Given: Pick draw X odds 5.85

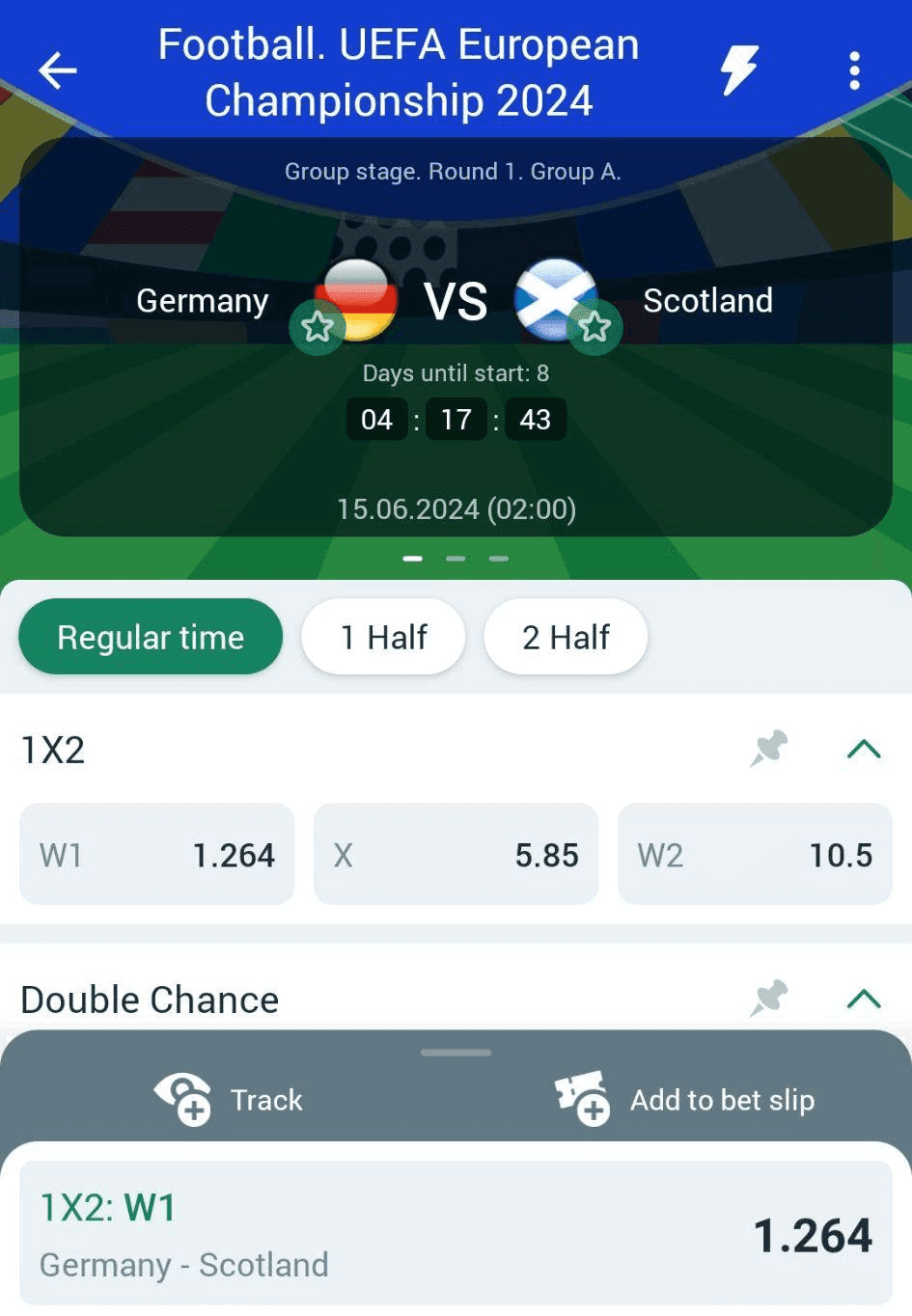Looking at the screenshot, I should 456,855.
